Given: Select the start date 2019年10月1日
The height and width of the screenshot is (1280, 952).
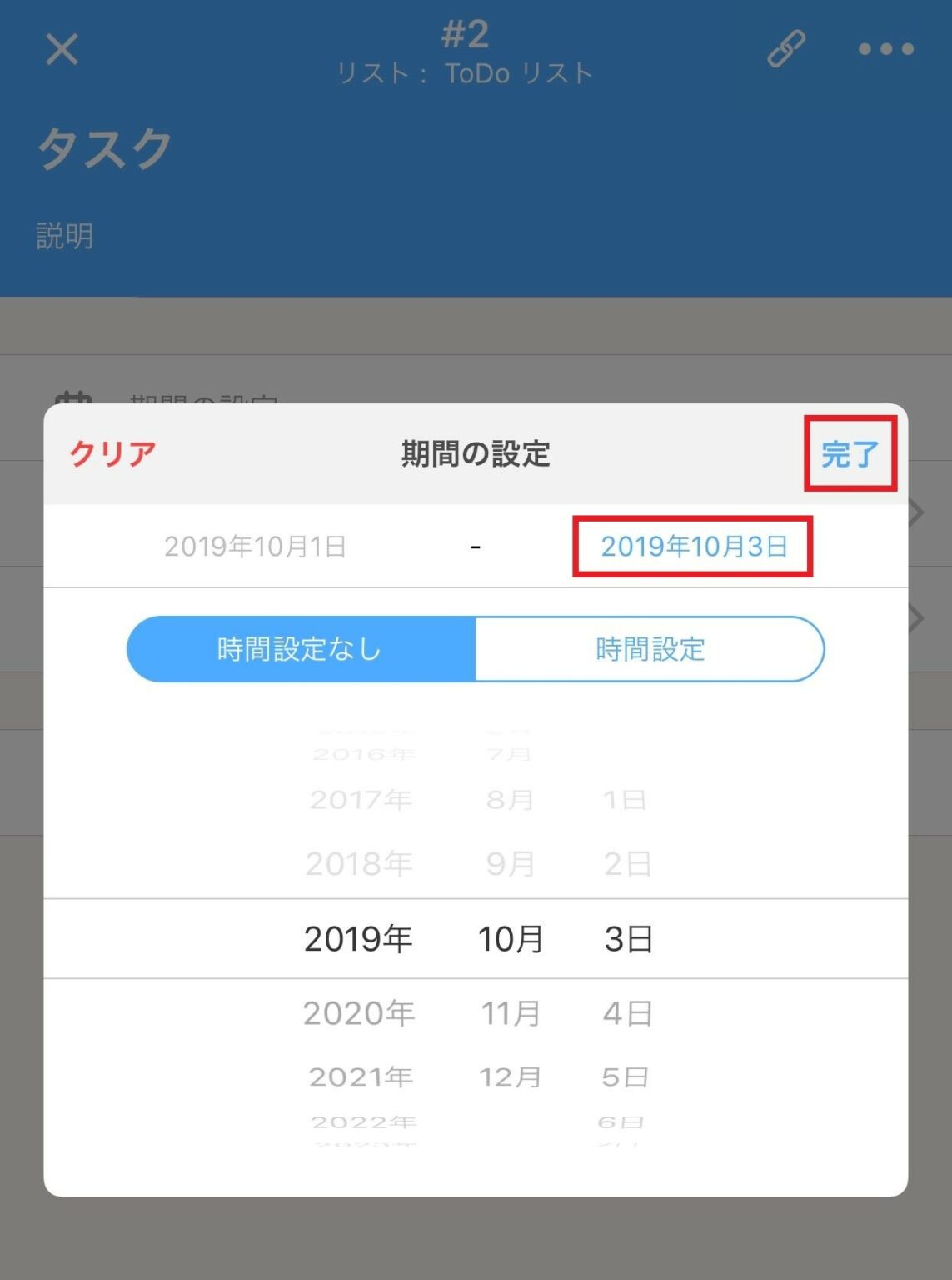Looking at the screenshot, I should click(255, 547).
